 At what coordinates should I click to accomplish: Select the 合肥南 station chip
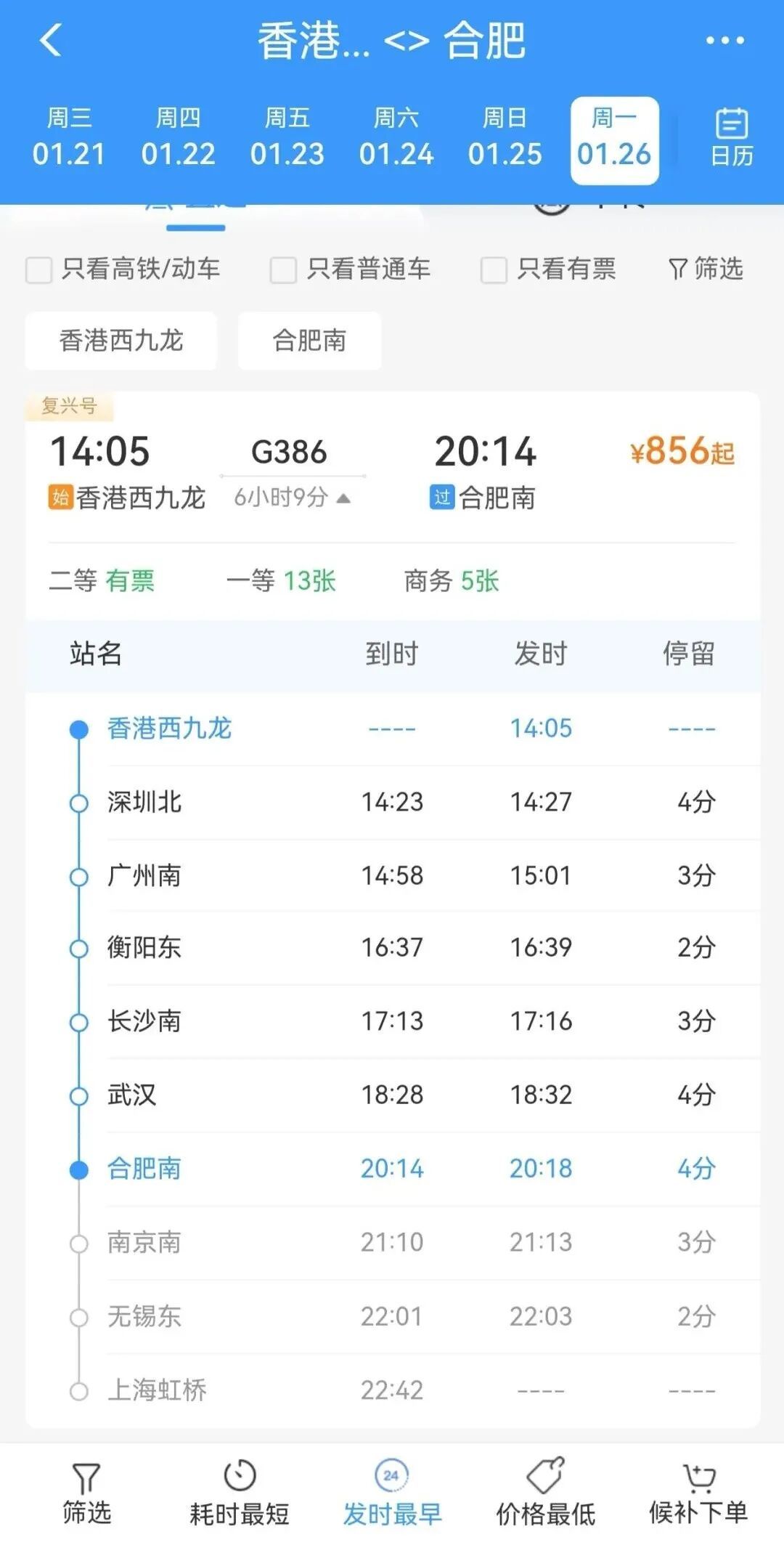point(309,341)
